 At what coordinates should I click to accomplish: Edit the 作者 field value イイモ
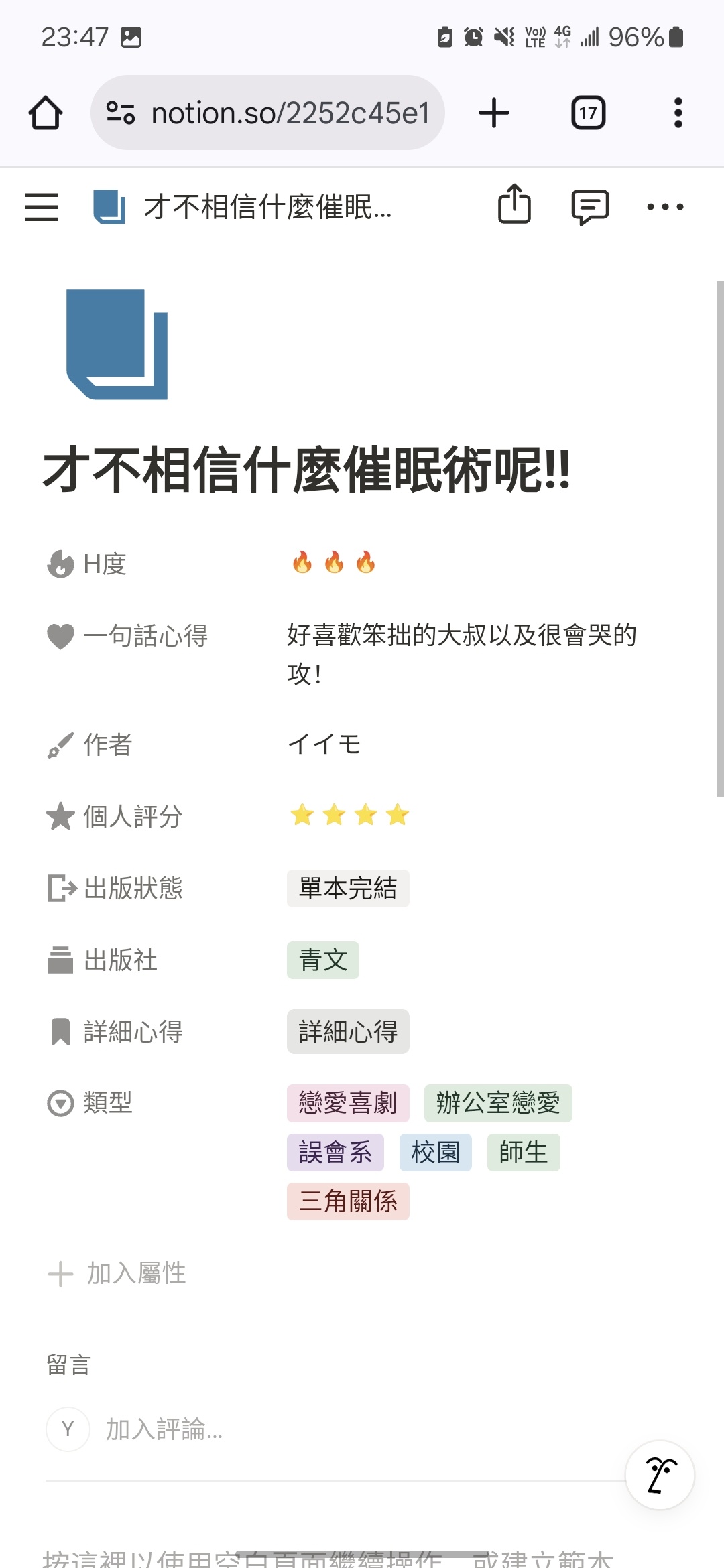click(x=324, y=744)
